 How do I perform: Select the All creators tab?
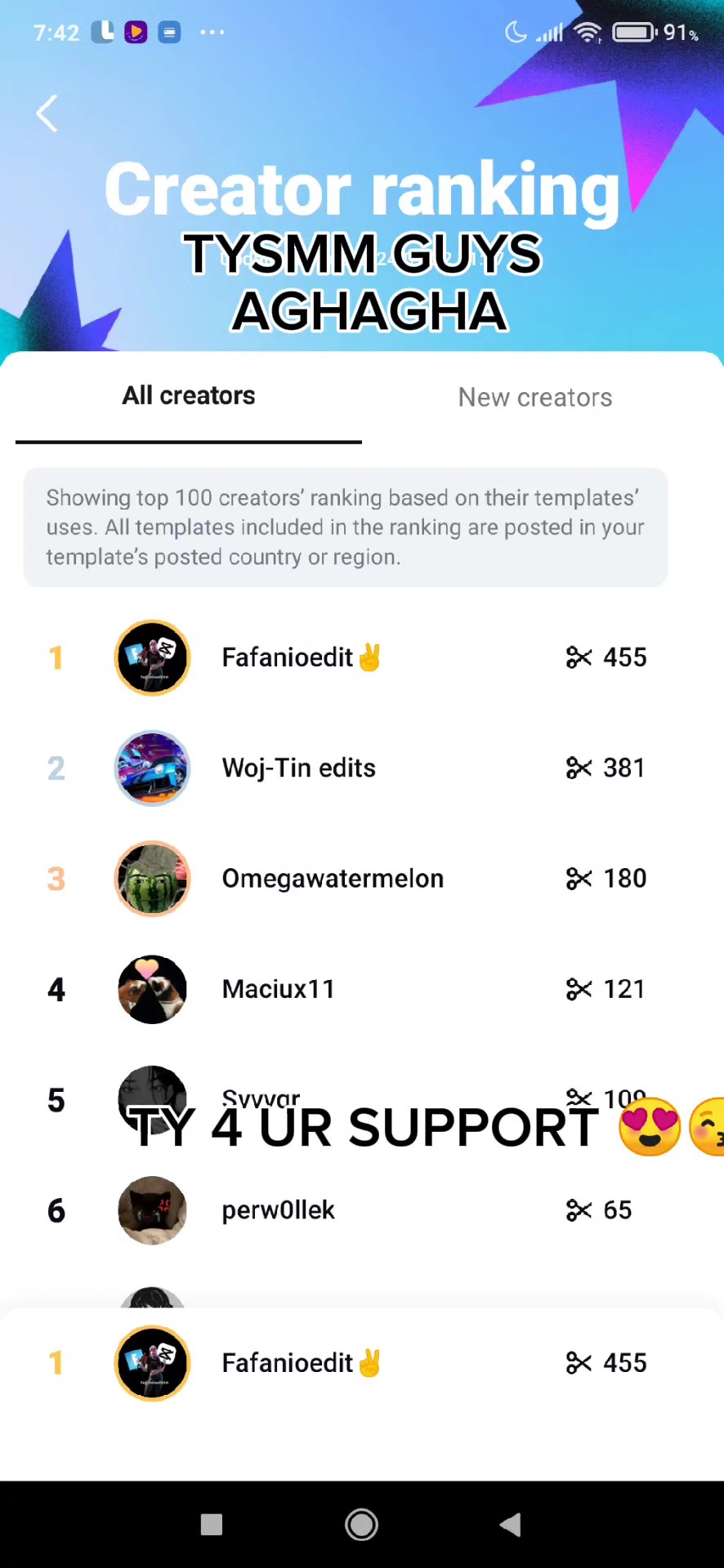[x=188, y=395]
